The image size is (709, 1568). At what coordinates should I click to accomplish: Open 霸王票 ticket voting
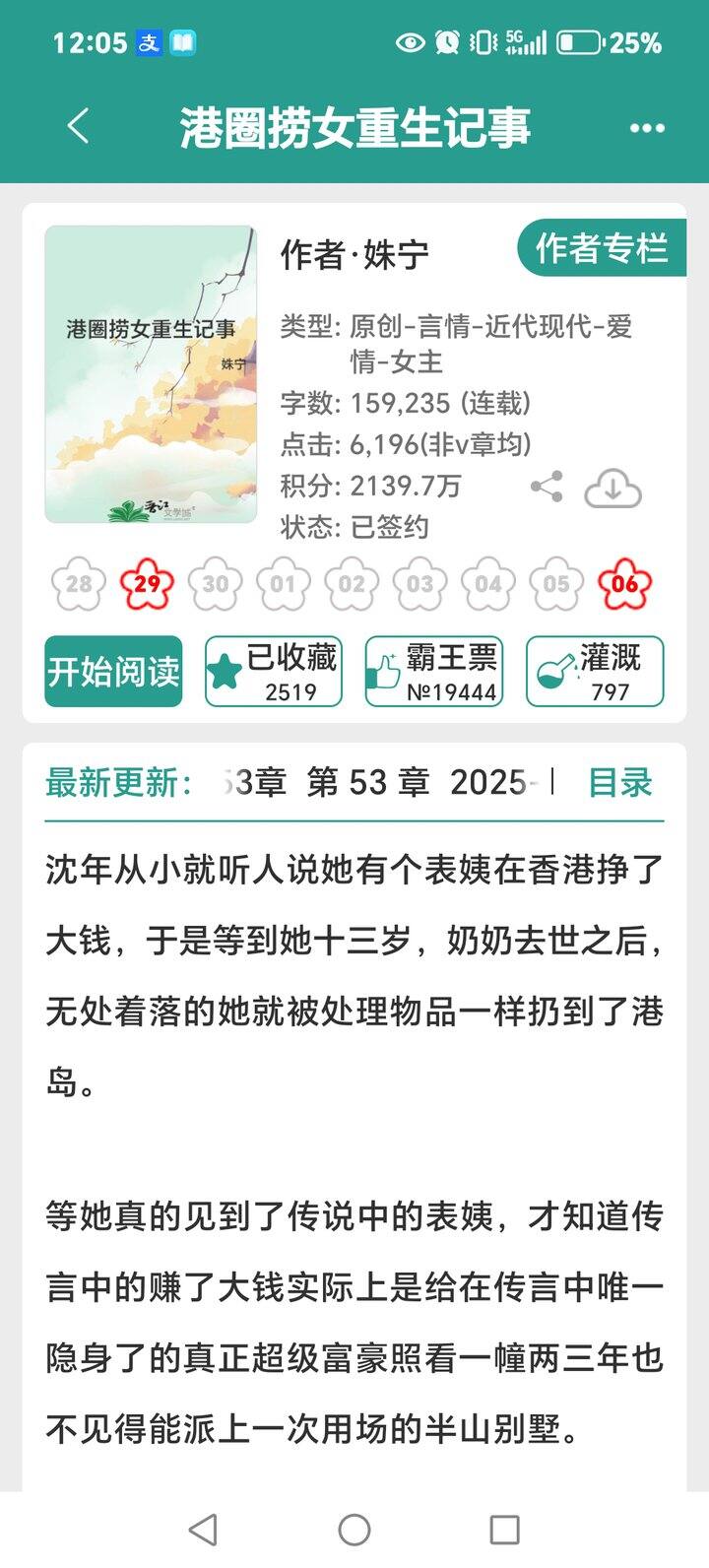434,672
